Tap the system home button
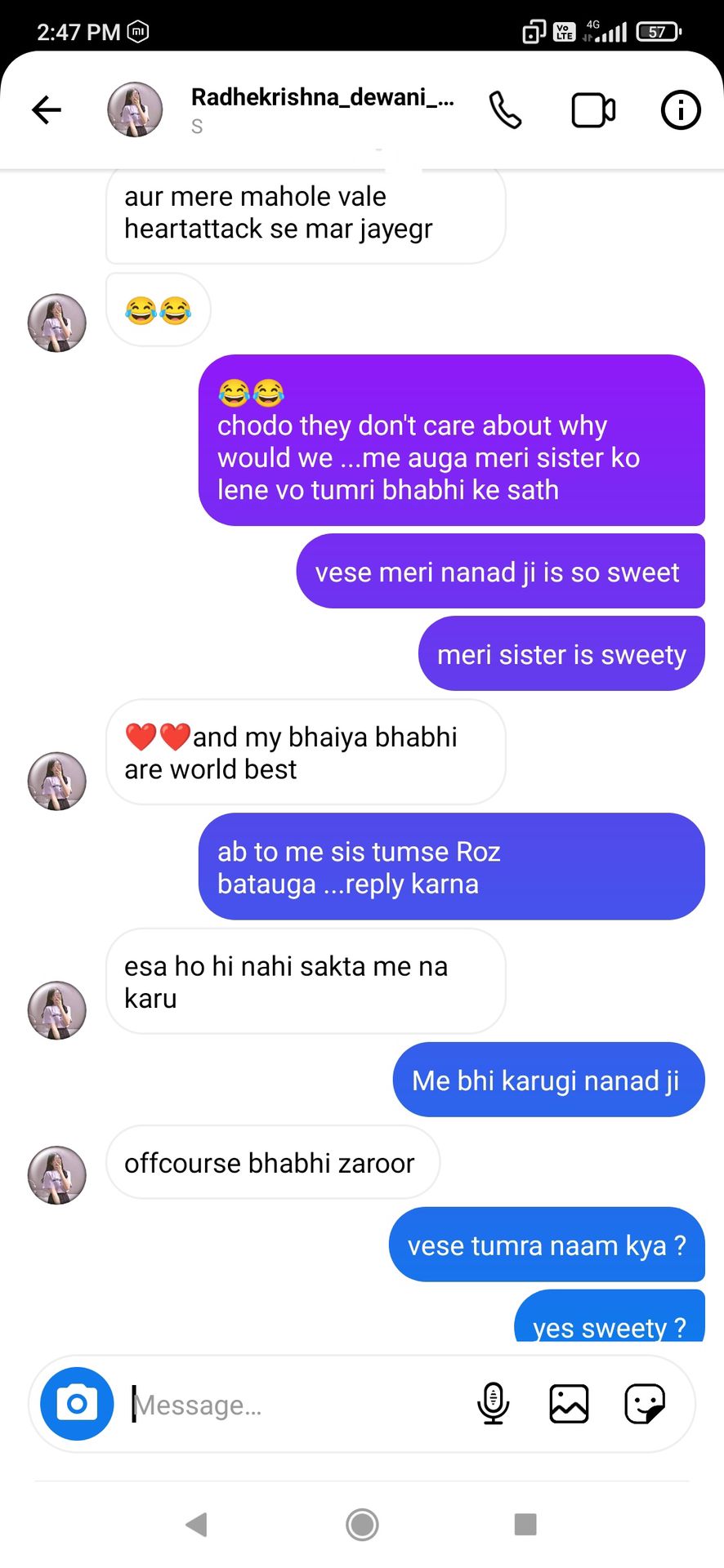 tap(362, 1524)
